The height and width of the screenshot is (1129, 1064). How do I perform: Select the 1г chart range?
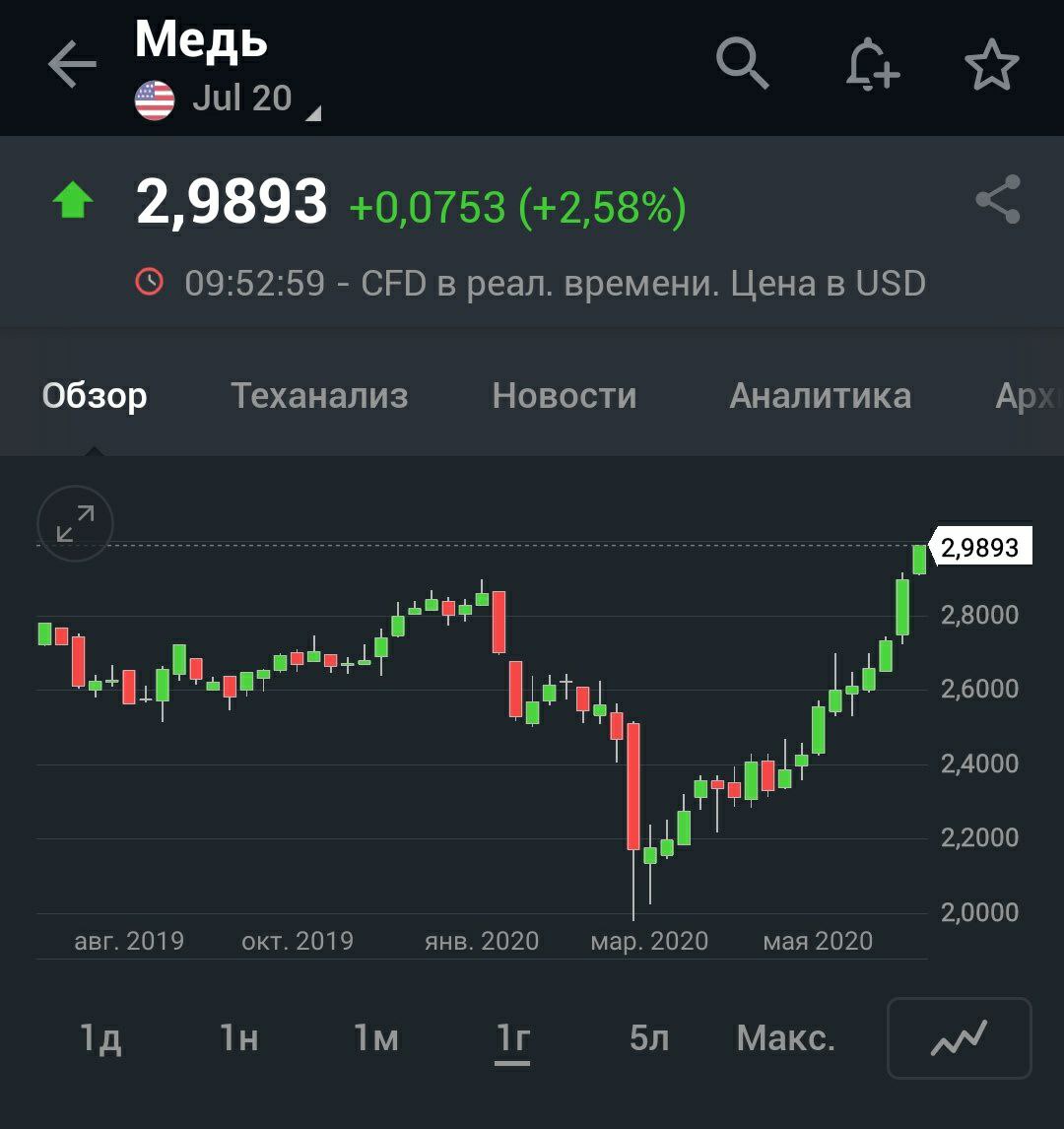(x=512, y=1038)
